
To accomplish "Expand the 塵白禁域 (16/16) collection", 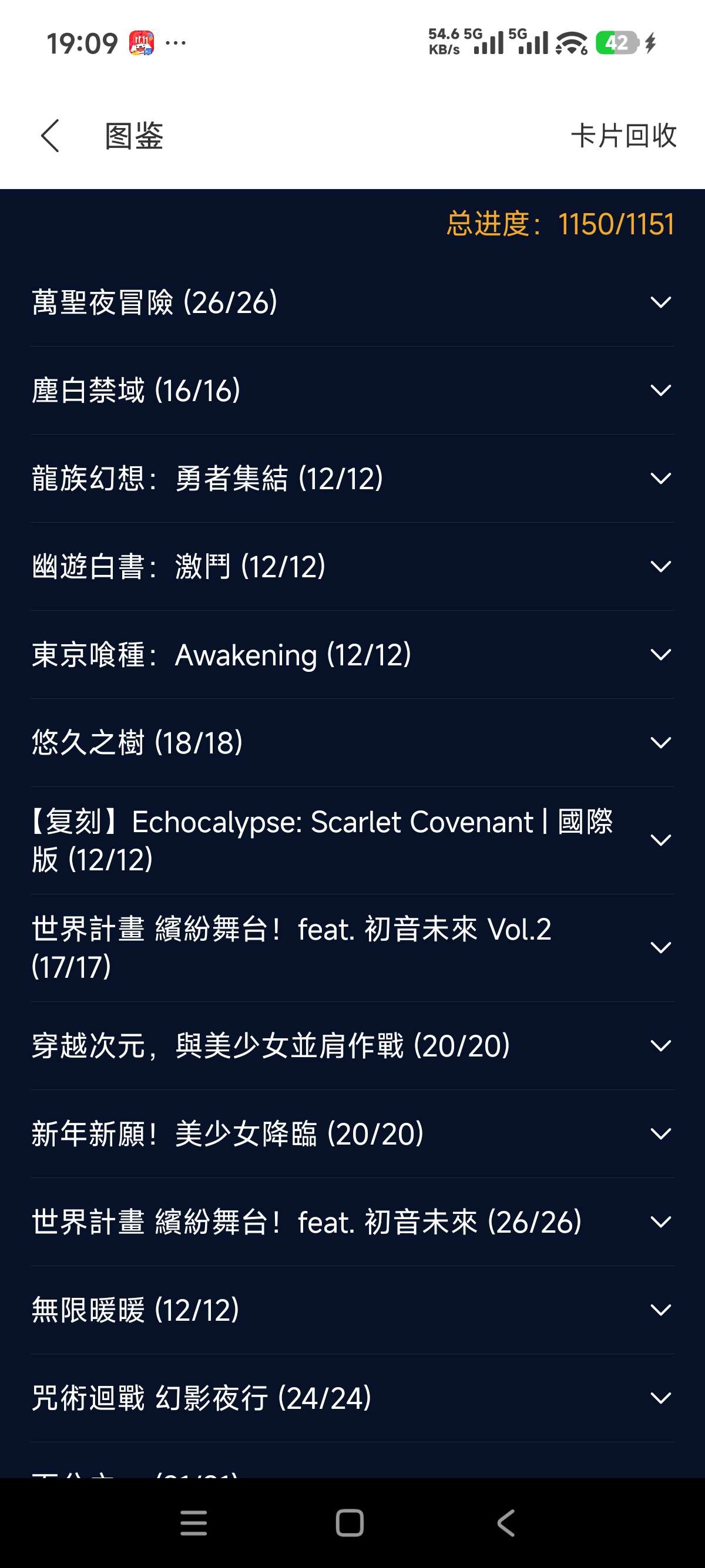I will click(660, 390).
